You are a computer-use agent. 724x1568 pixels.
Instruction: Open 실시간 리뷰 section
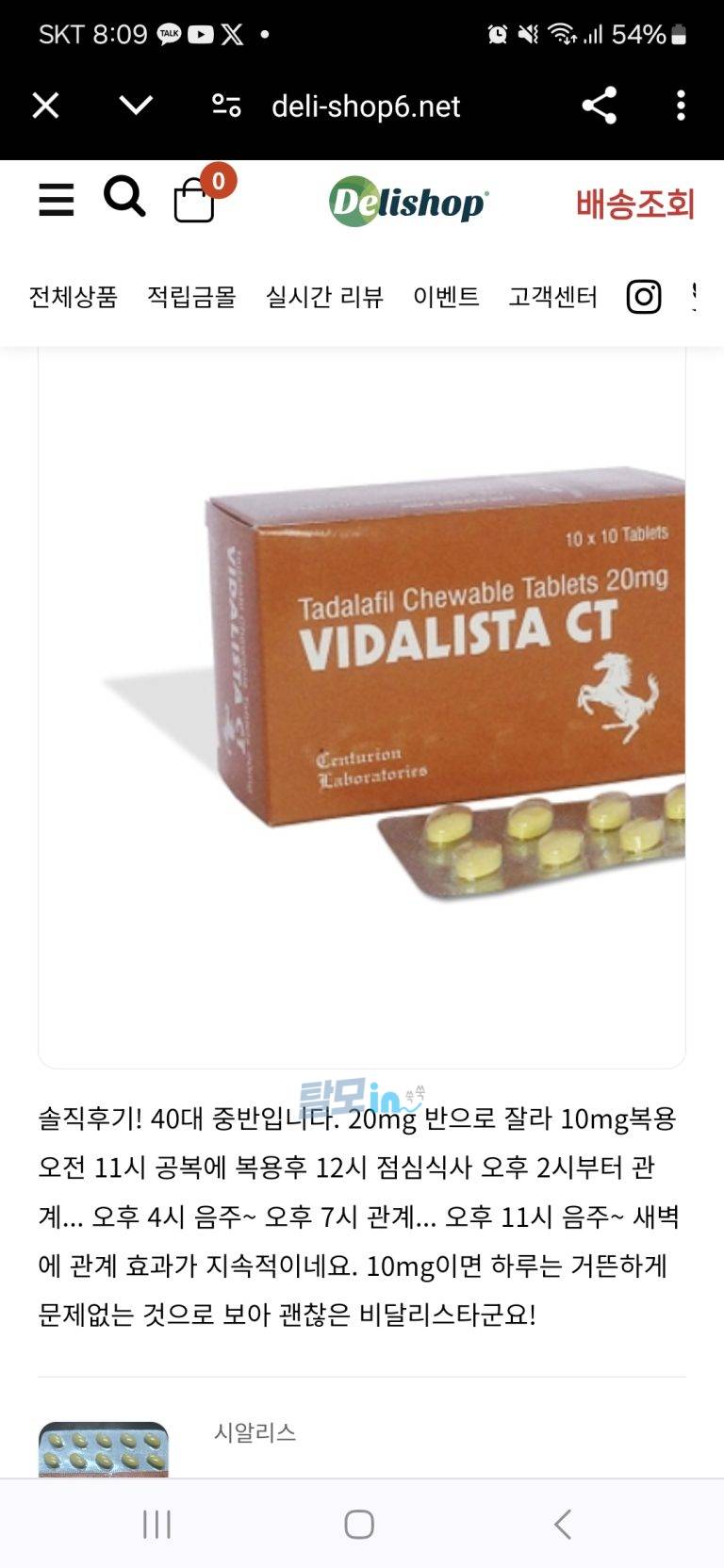(x=324, y=298)
